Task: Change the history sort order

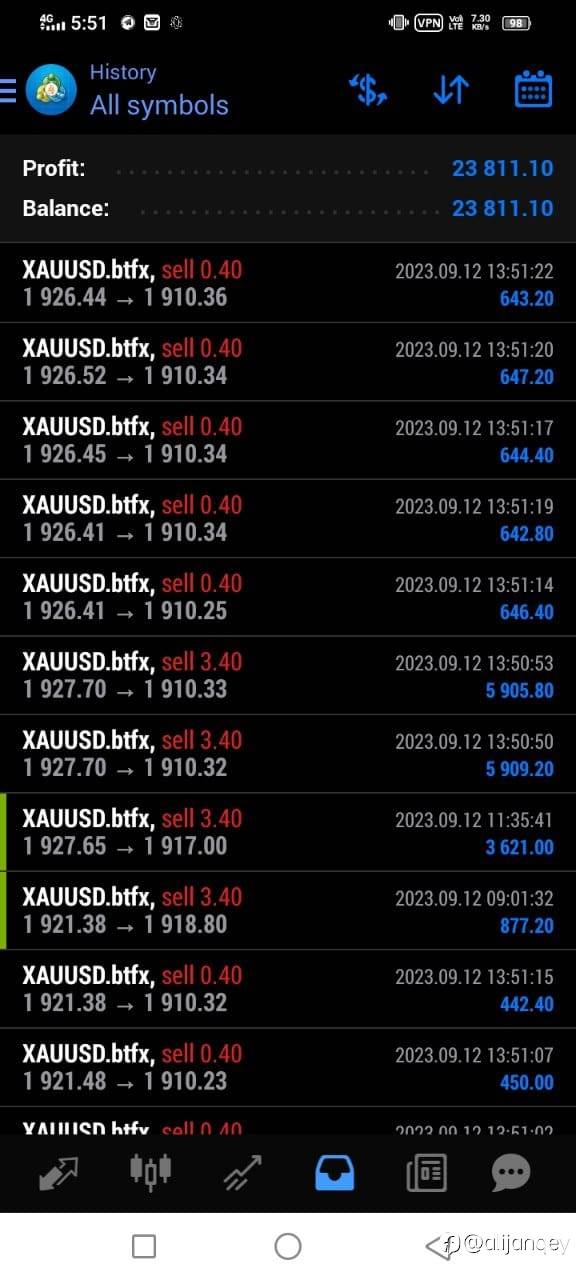Action: point(451,90)
